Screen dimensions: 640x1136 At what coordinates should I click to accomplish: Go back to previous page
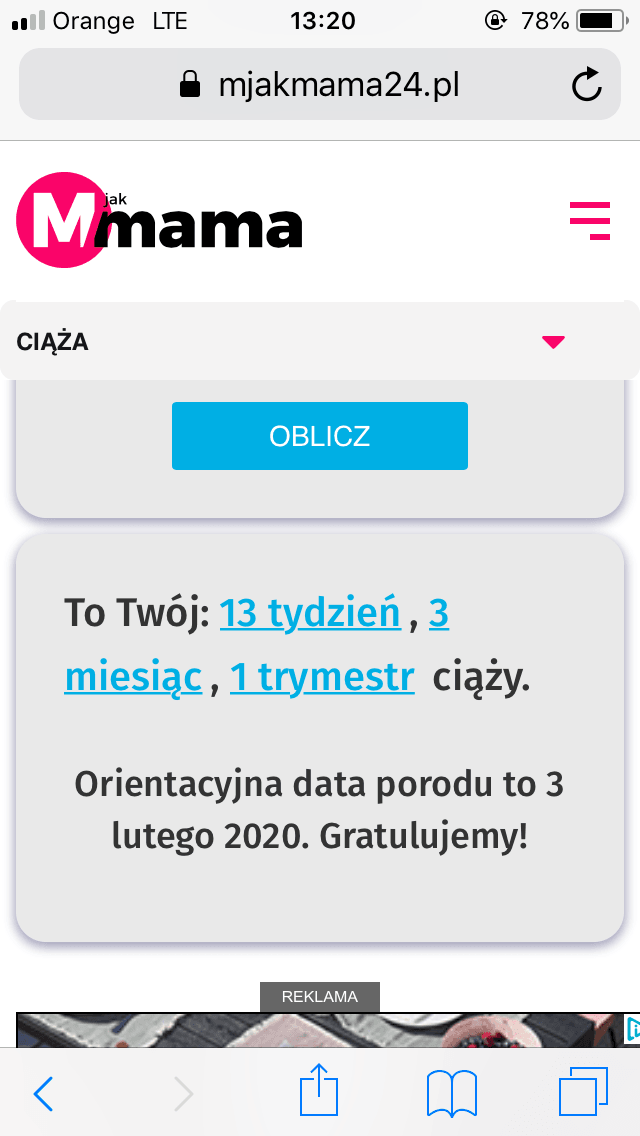[x=43, y=1095]
